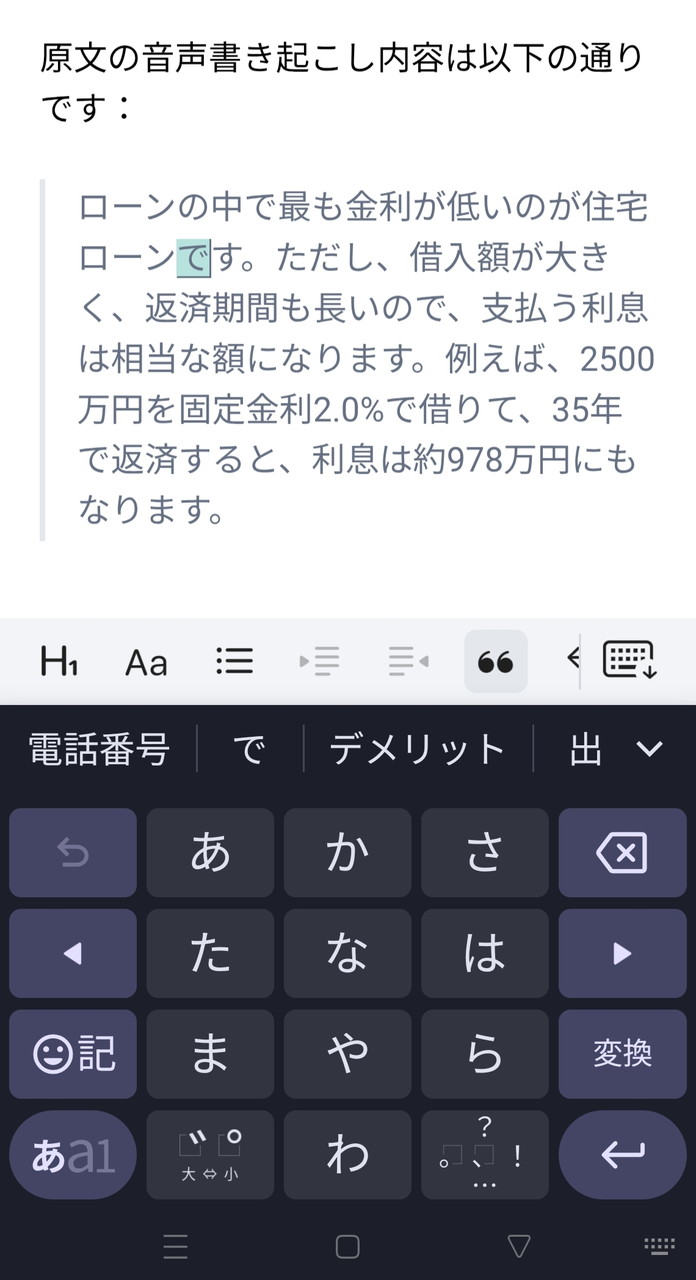The width and height of the screenshot is (696, 1280).
Task: Move the cursor right with the arrow key
Action: tap(622, 954)
